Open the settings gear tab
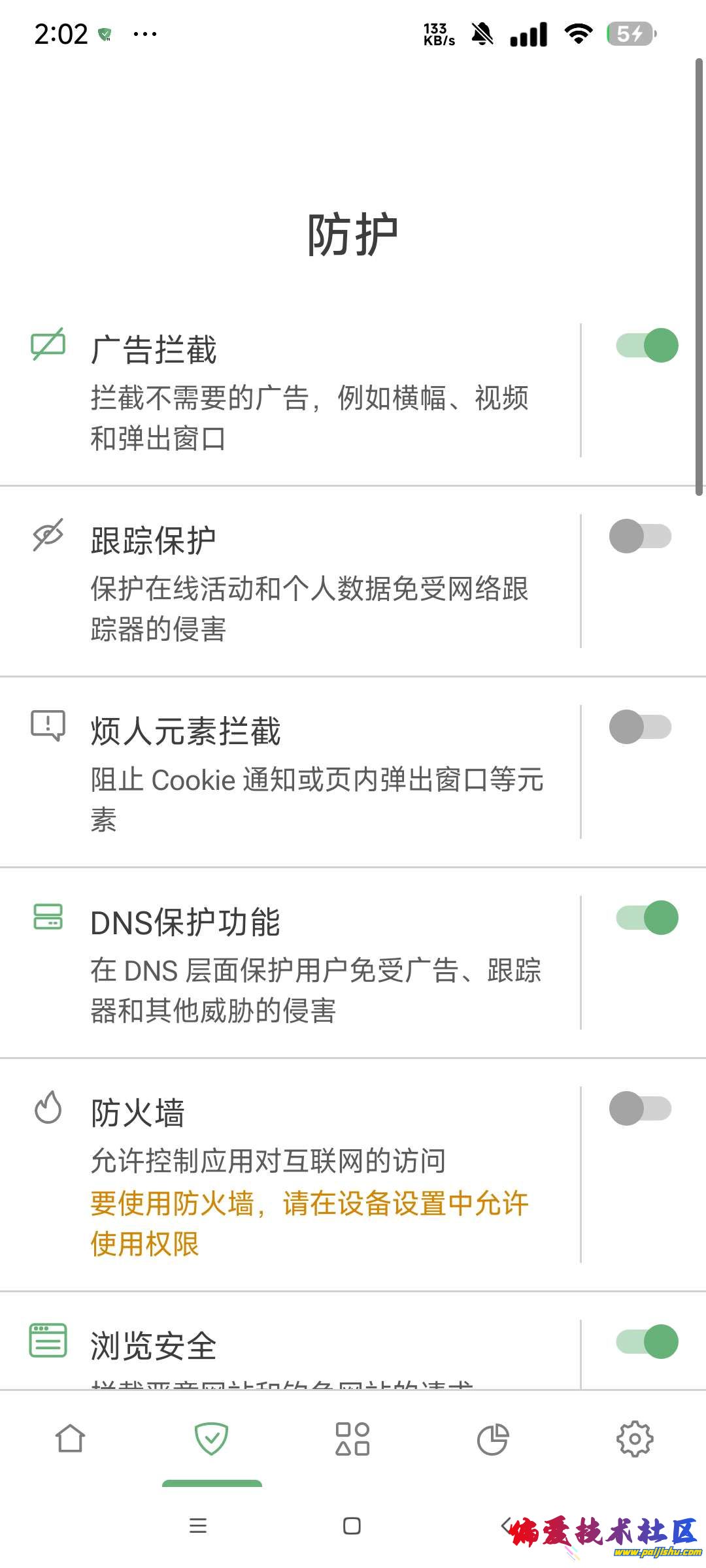The image size is (706, 1568). point(635,1439)
